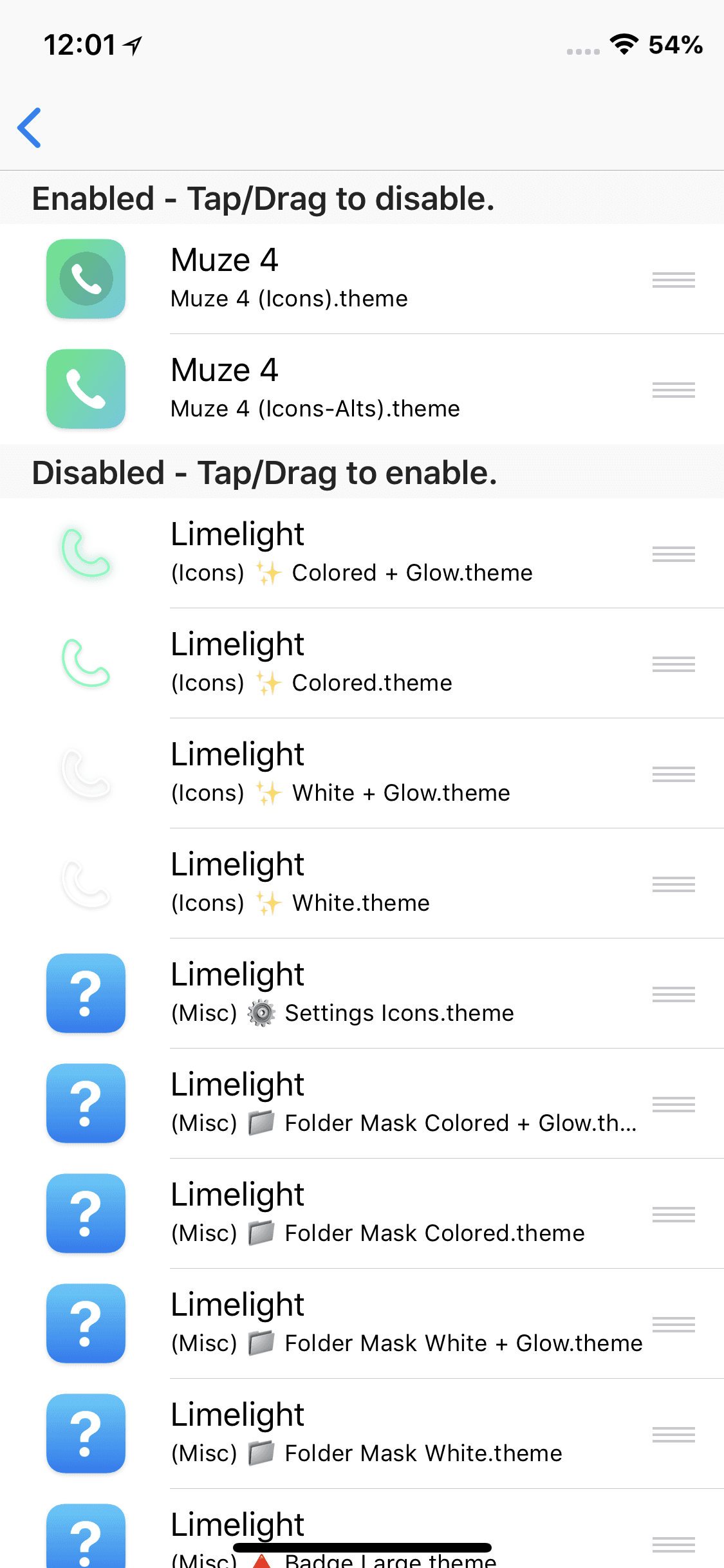Enable Limelight Folder Mask Colored.theme
Image resolution: width=724 pixels, height=1568 pixels.
(362, 1213)
